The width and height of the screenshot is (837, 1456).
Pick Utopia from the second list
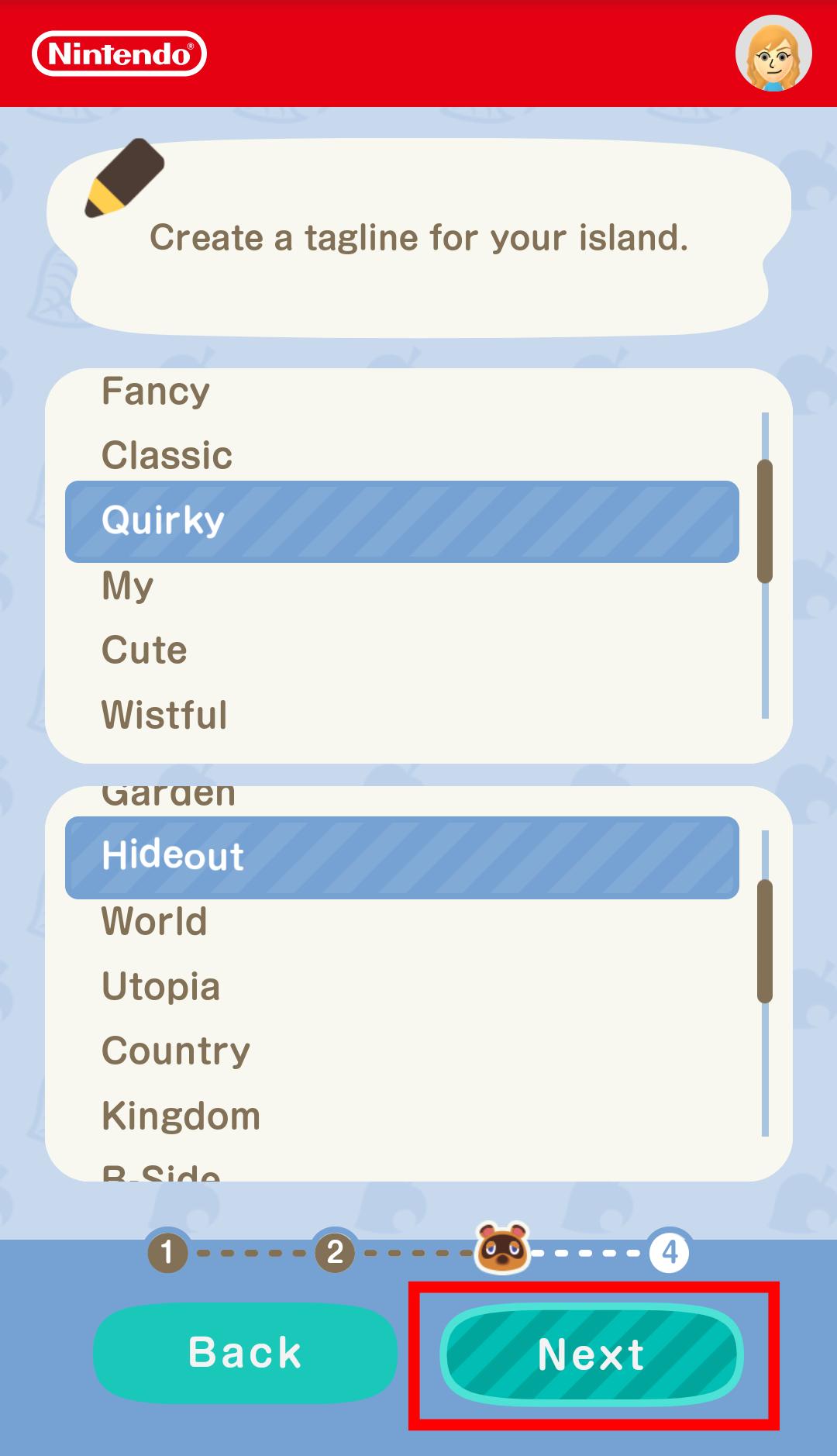(161, 986)
